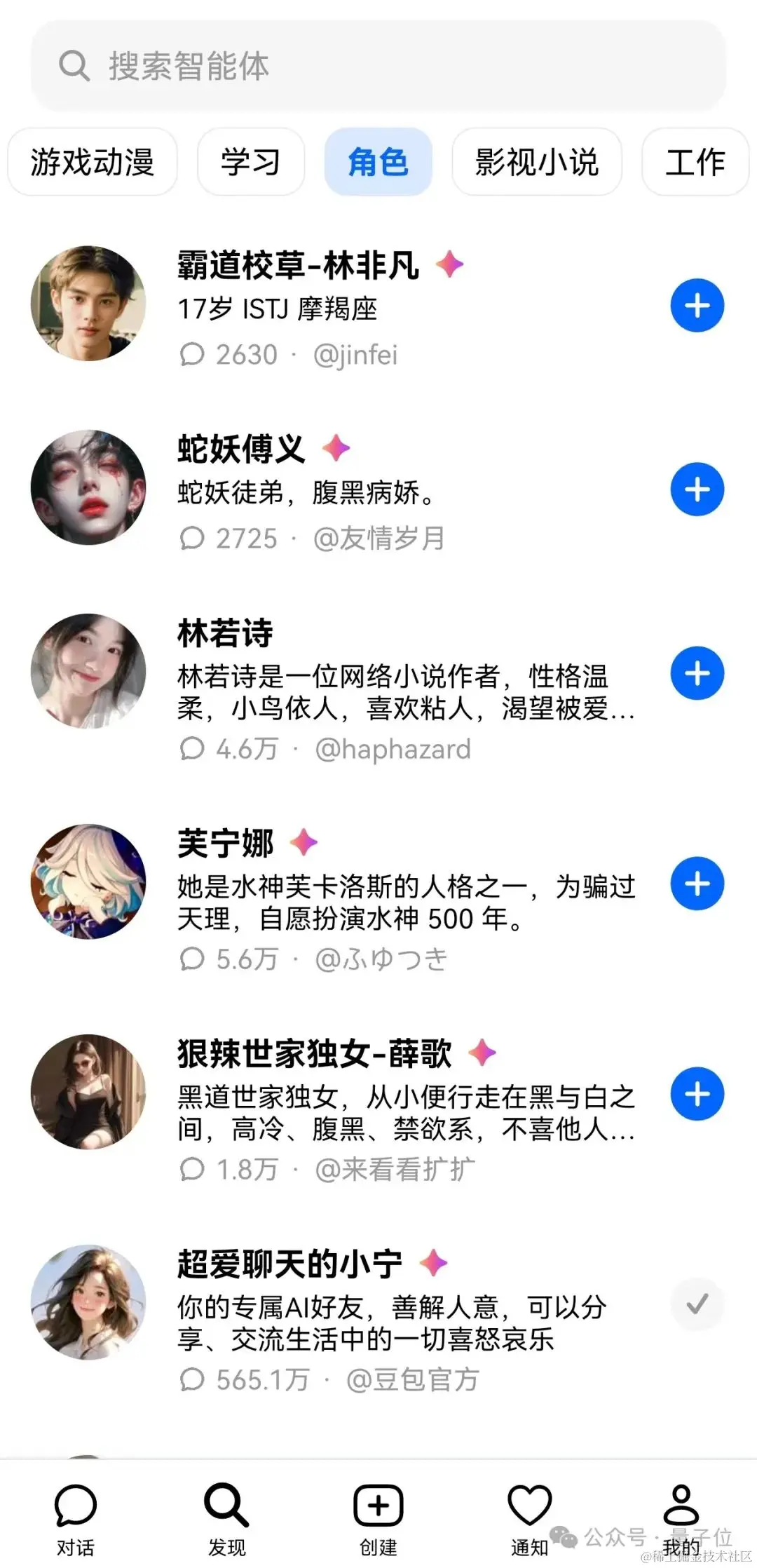Select the 游戏动漫 category chip
757x1568 pixels.
[92, 162]
